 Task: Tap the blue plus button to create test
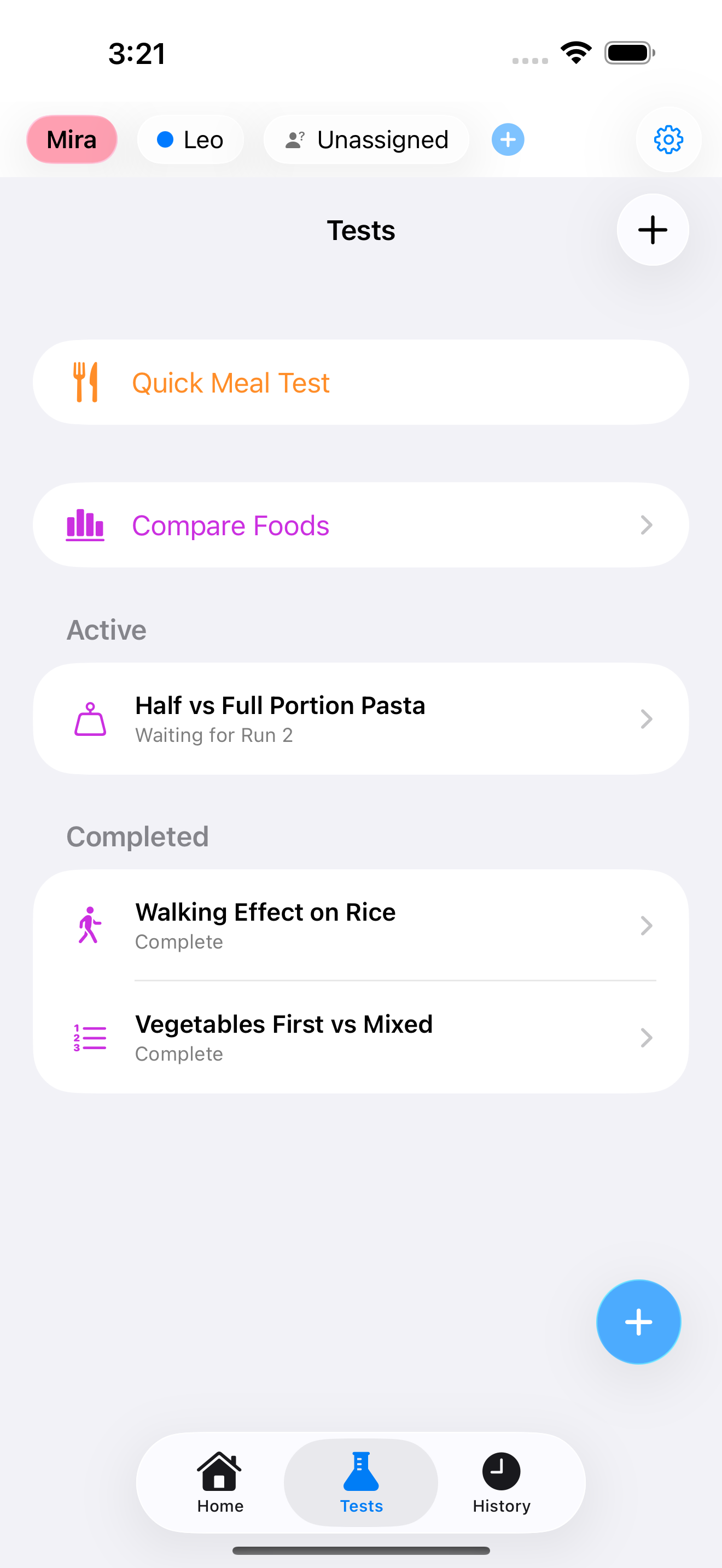639,1321
